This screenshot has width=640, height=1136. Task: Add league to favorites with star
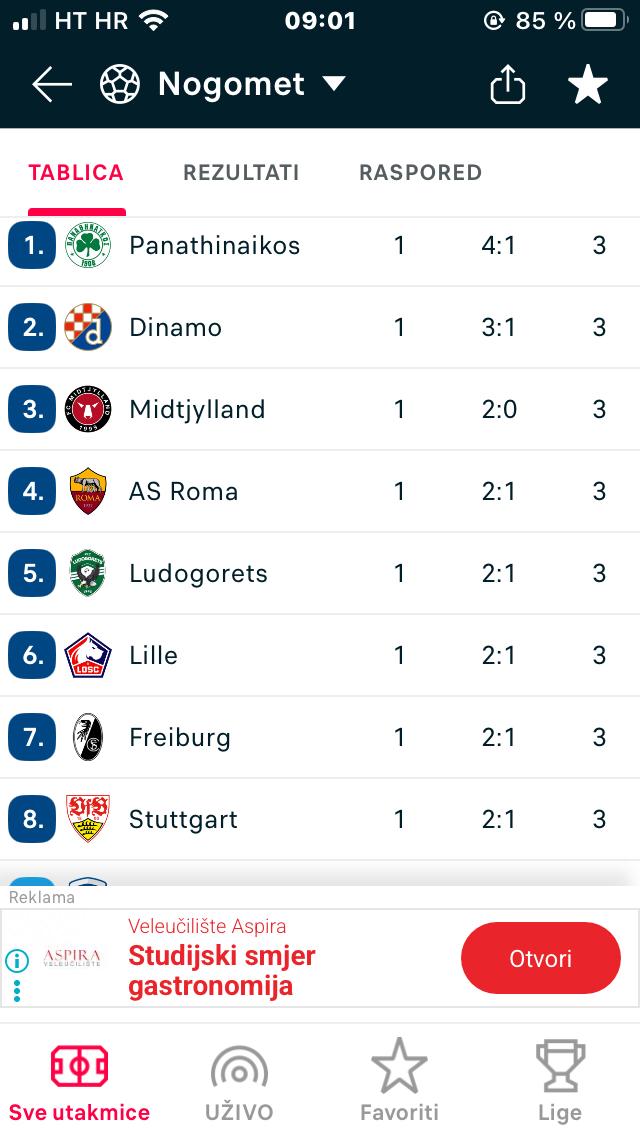pos(588,85)
